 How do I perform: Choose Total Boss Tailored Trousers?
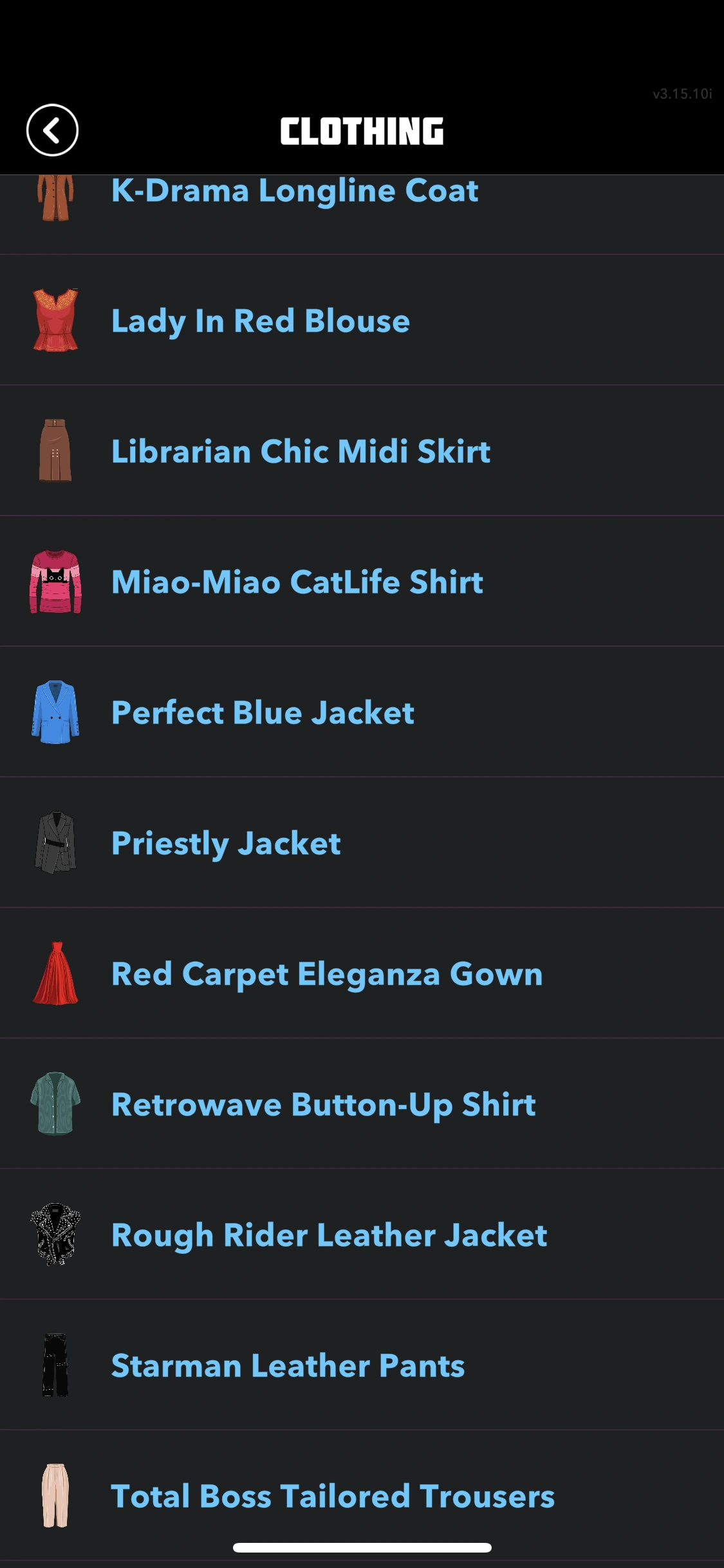(332, 1496)
